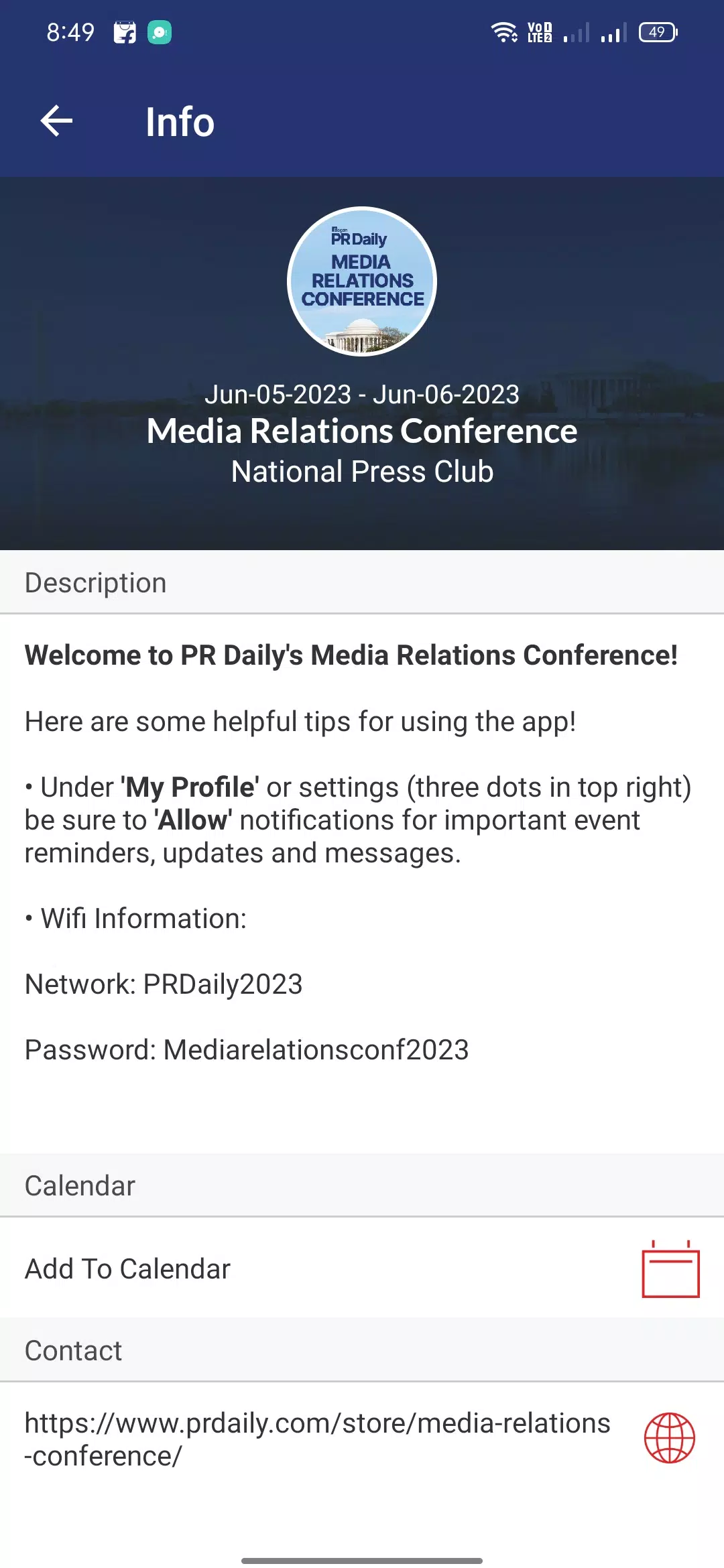Open the prdaily.com conference website link

click(x=317, y=1439)
